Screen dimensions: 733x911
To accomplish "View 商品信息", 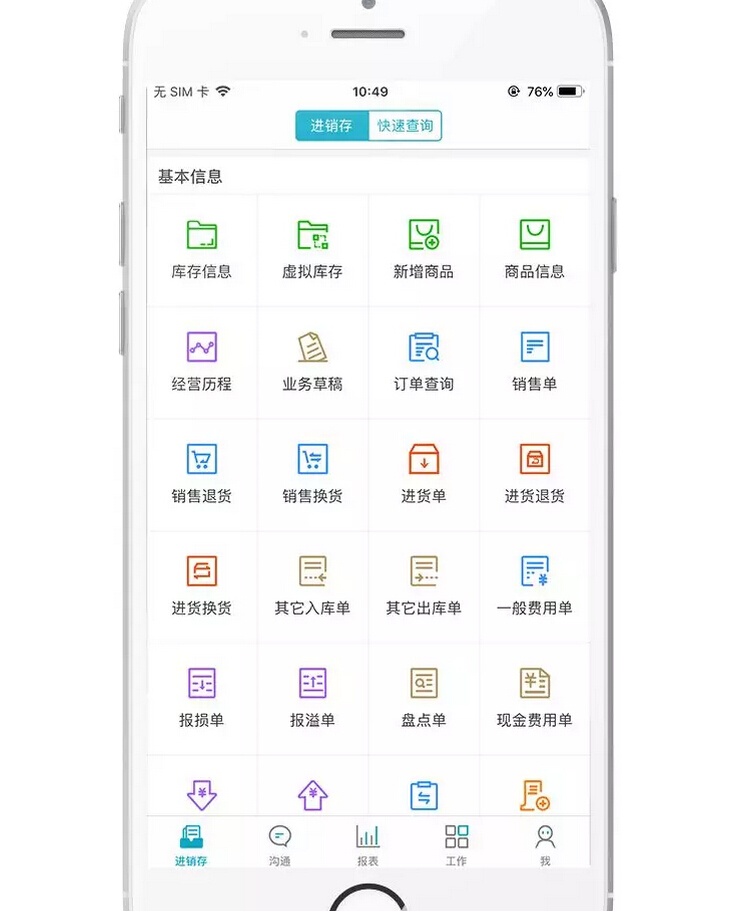I will 534,249.
